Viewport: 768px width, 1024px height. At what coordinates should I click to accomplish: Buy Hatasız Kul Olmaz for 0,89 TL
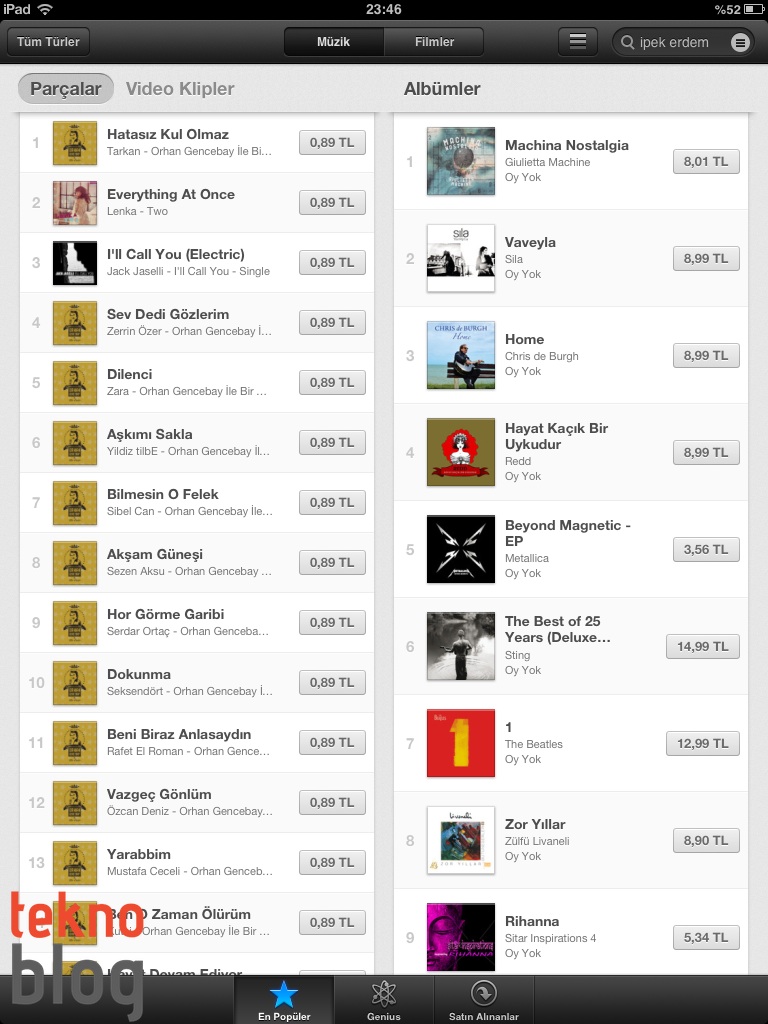(332, 143)
